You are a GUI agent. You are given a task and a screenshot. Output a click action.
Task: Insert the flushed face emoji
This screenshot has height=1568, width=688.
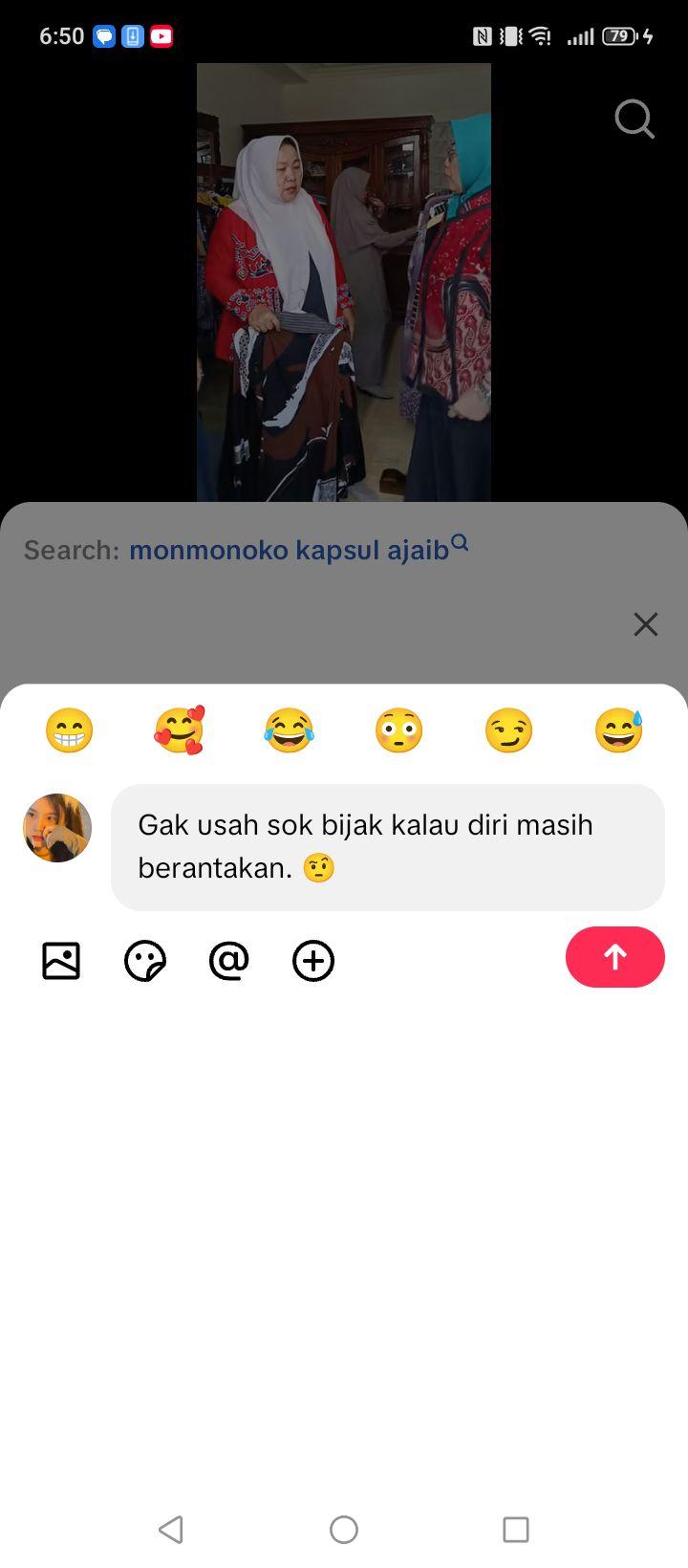[398, 730]
